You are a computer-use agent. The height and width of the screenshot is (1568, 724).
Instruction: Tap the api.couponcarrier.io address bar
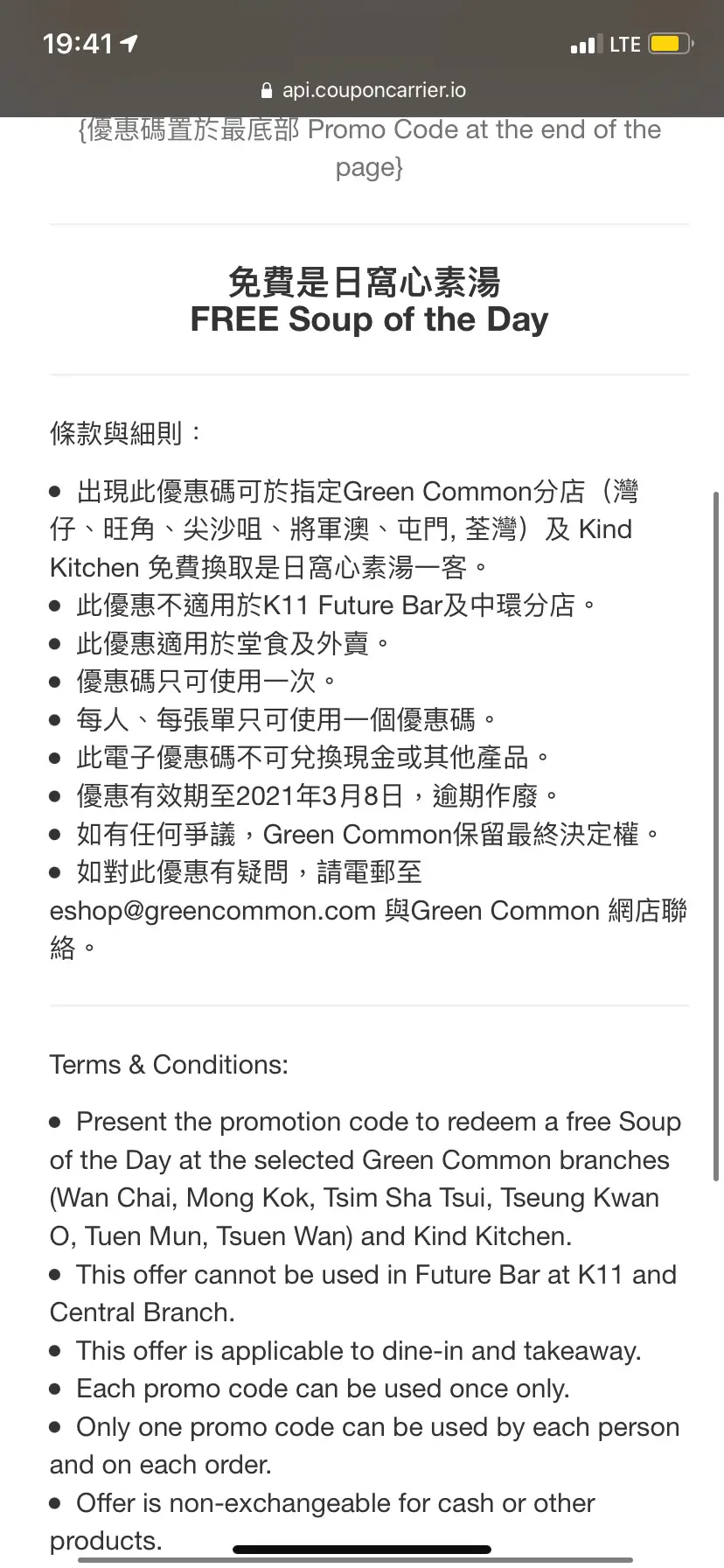click(364, 90)
